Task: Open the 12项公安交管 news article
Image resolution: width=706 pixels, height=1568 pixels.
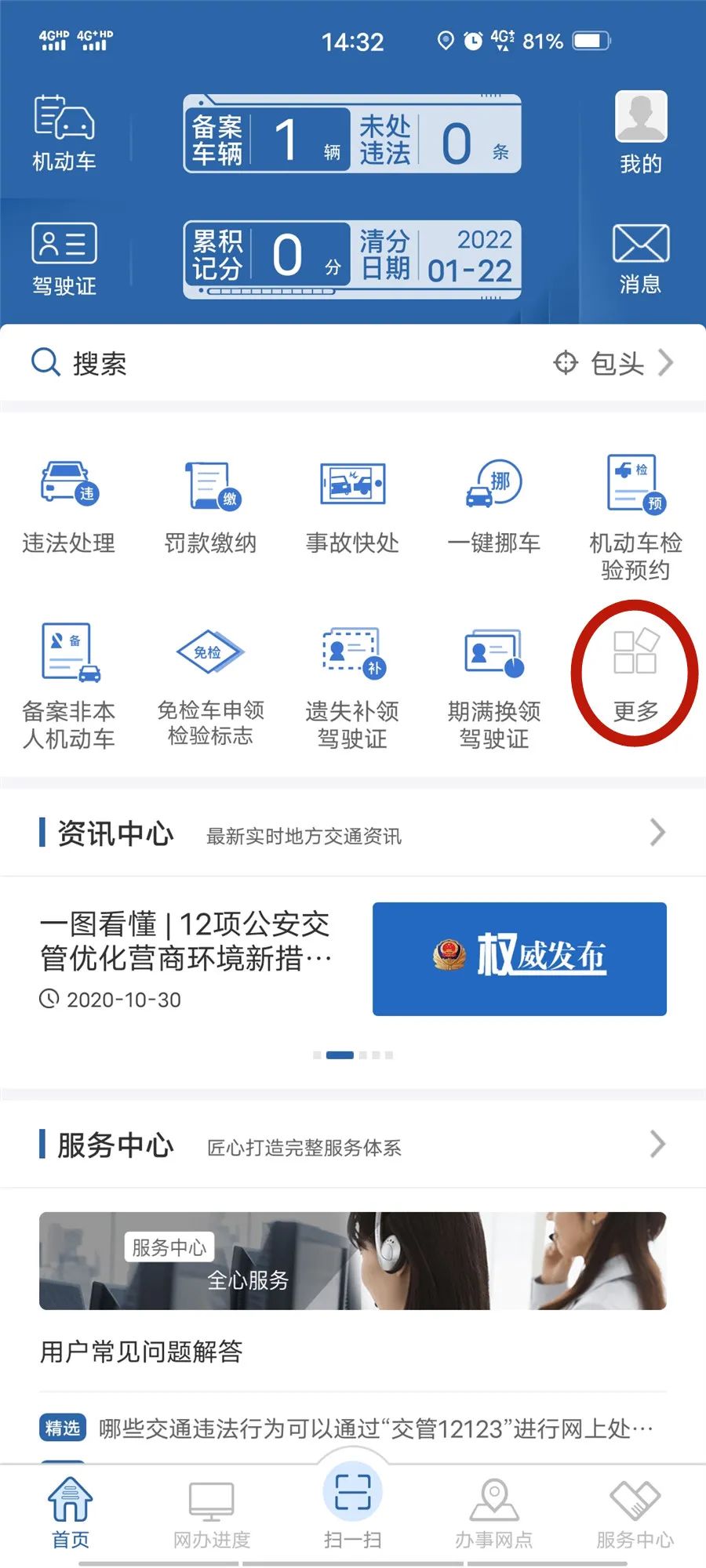Action: tap(187, 941)
